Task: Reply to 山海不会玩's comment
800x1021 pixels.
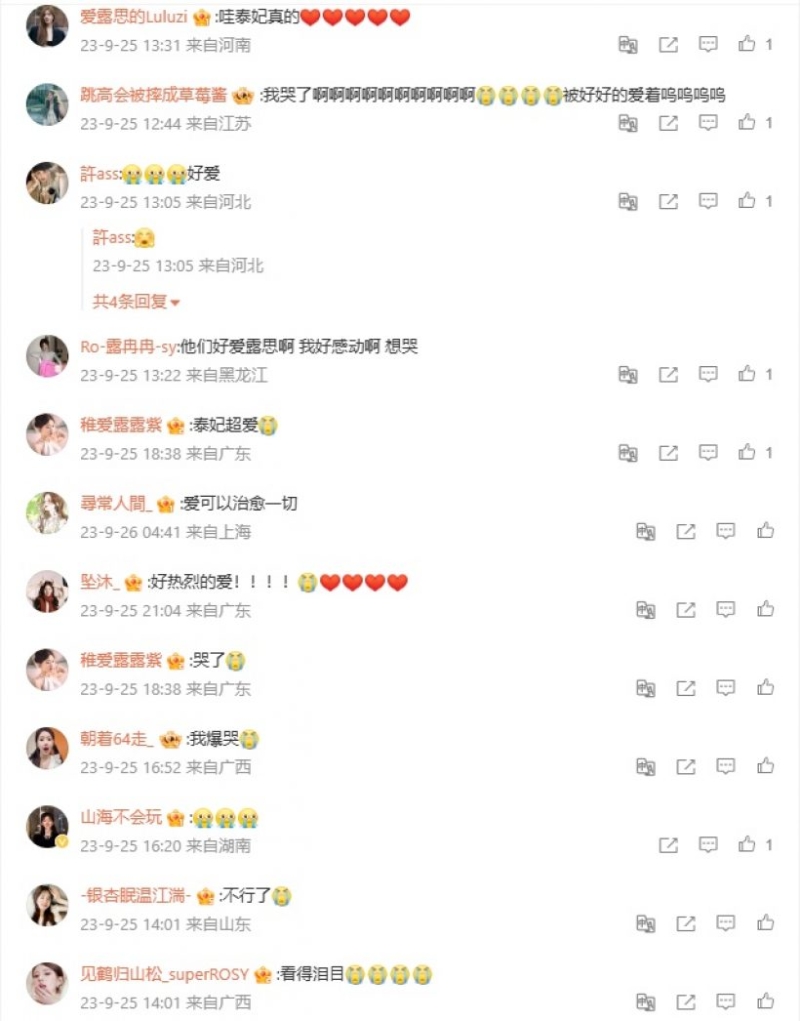Action: click(708, 845)
